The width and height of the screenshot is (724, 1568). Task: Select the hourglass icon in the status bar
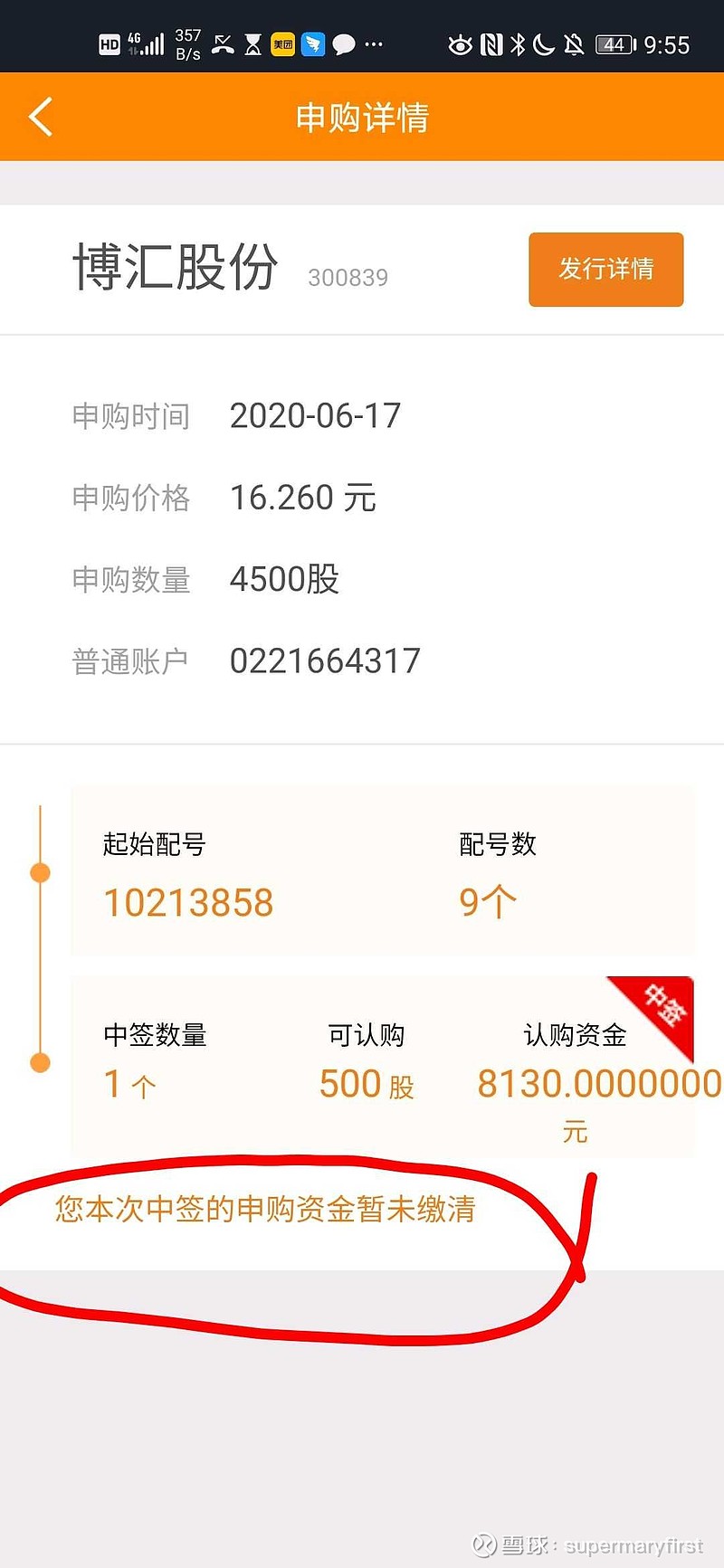(252, 43)
